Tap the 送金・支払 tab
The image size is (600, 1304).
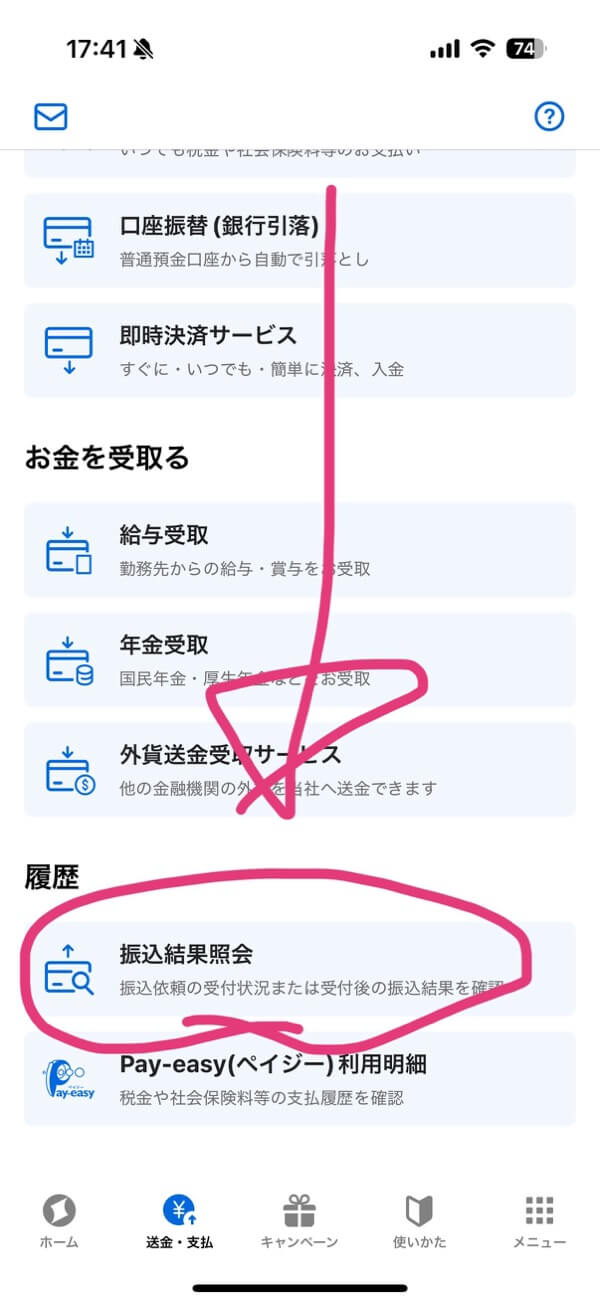pyautogui.click(x=179, y=1222)
